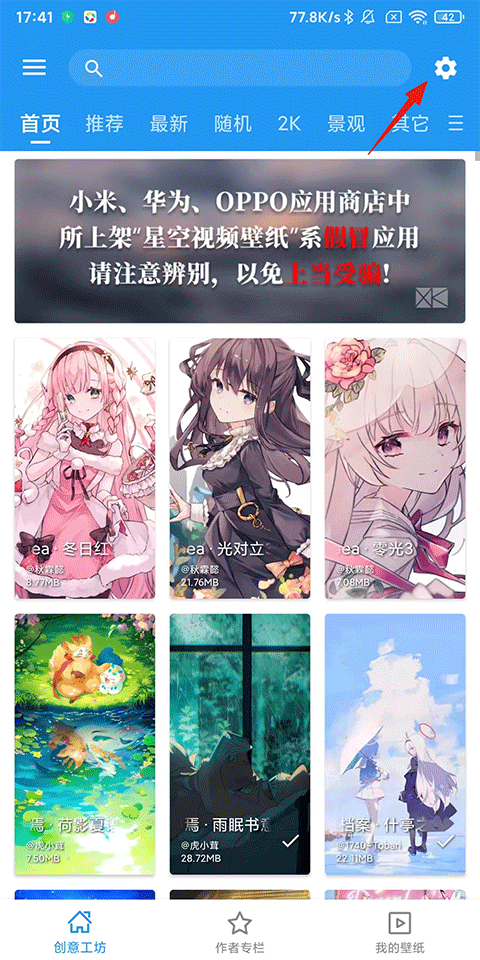
Task: Open settings via the gear icon
Action: [x=446, y=68]
